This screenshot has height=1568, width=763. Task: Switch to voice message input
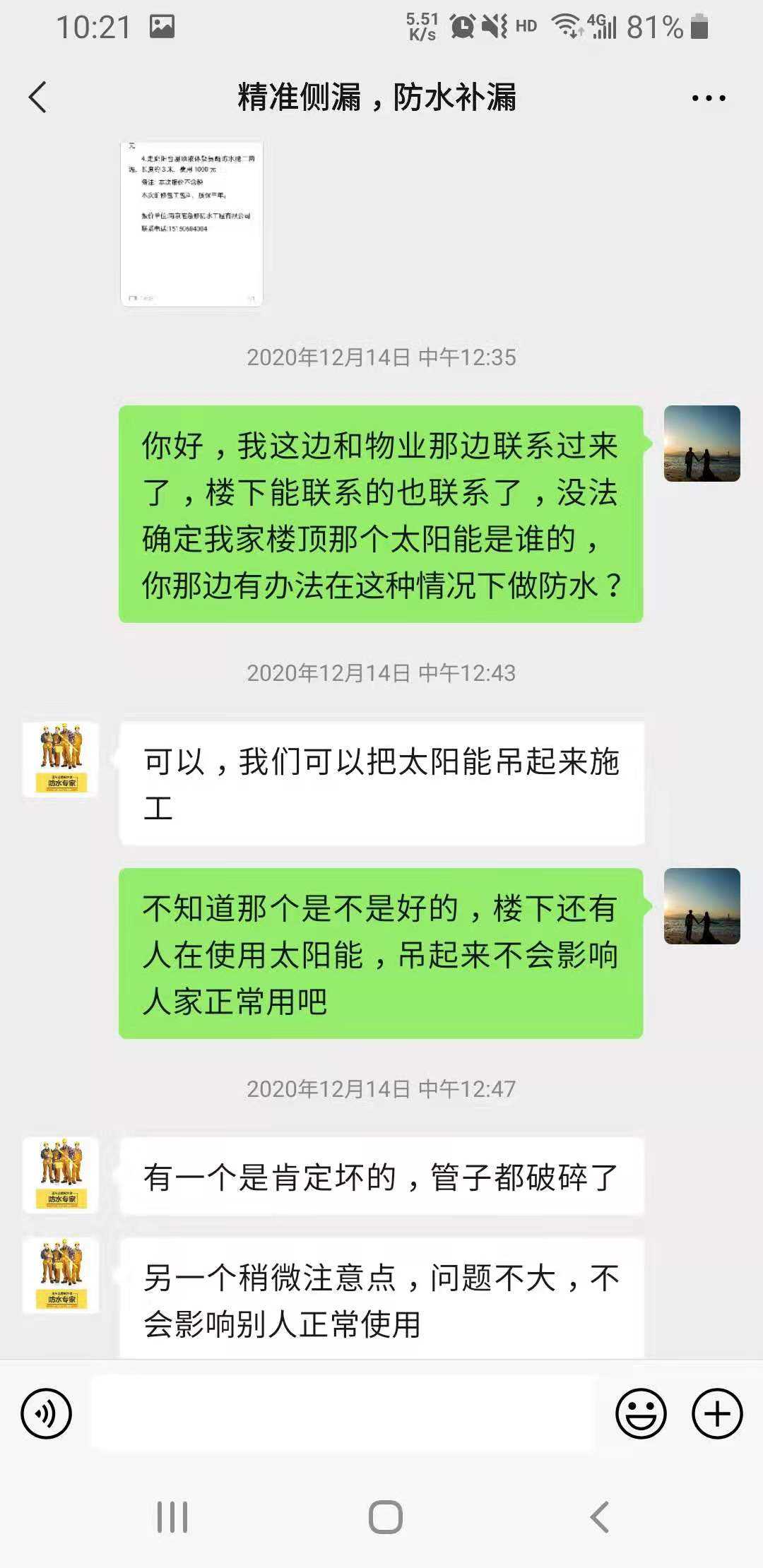(x=47, y=1413)
